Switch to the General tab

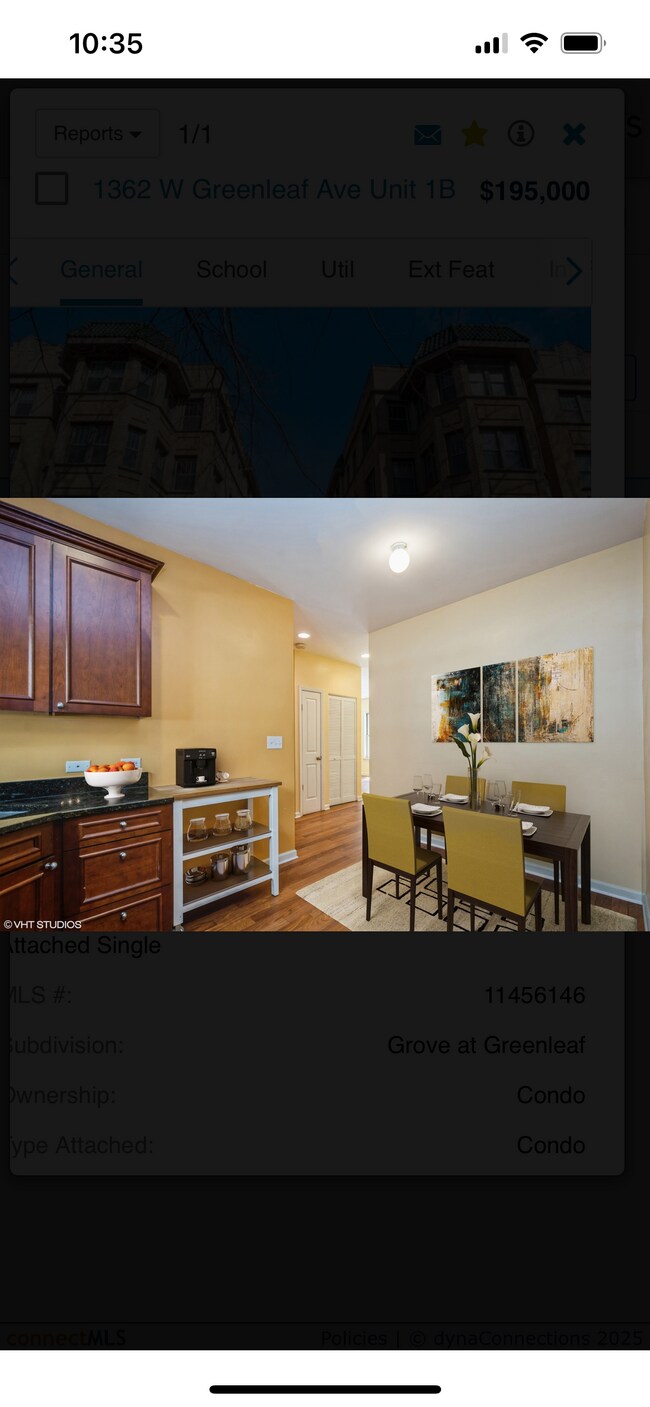coord(101,269)
